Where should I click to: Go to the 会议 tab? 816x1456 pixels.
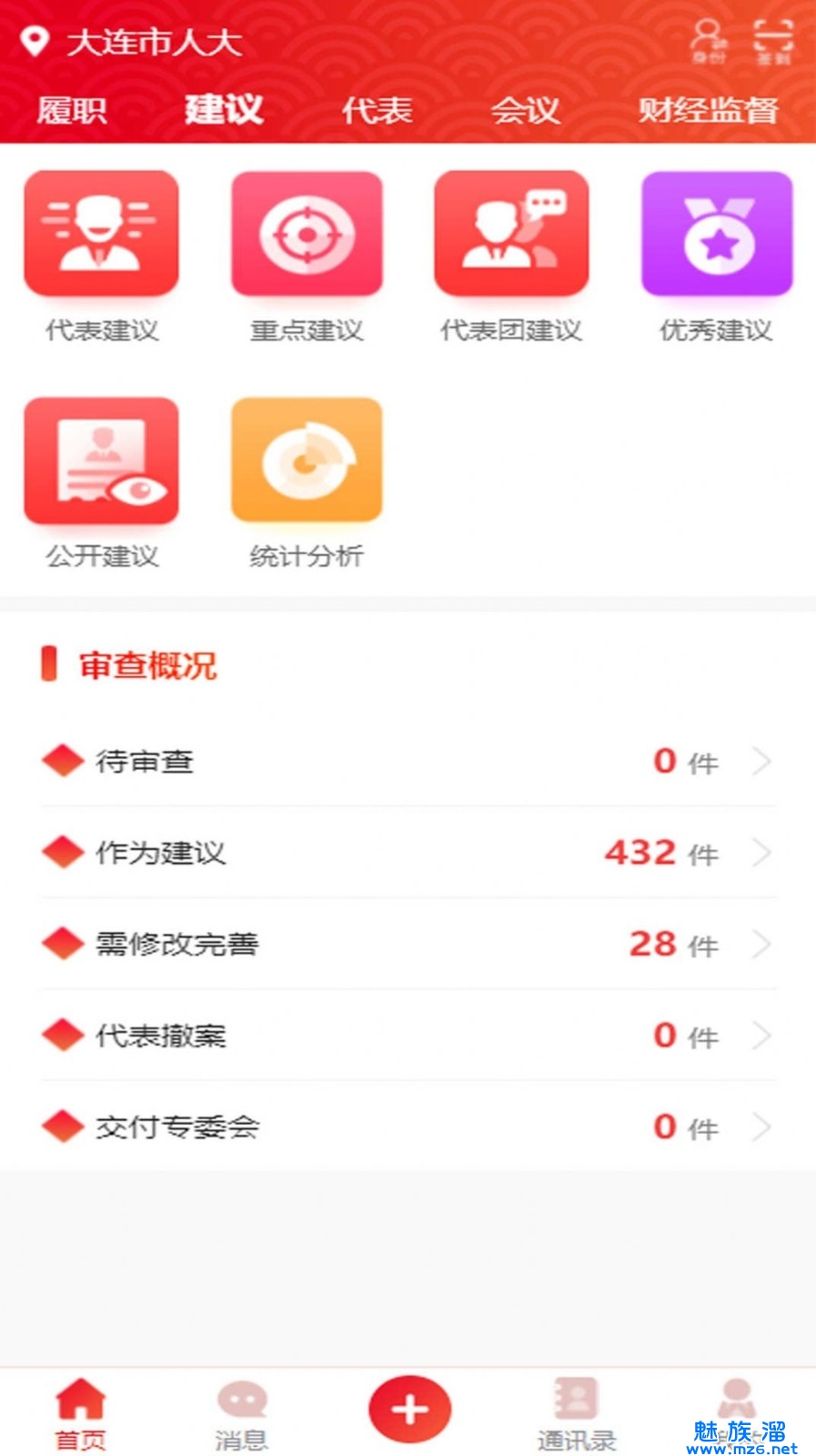click(x=525, y=110)
